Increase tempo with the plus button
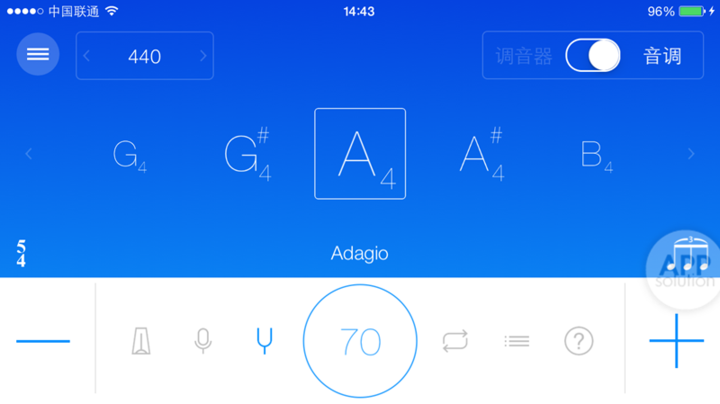The height and width of the screenshot is (404, 720). 676,341
